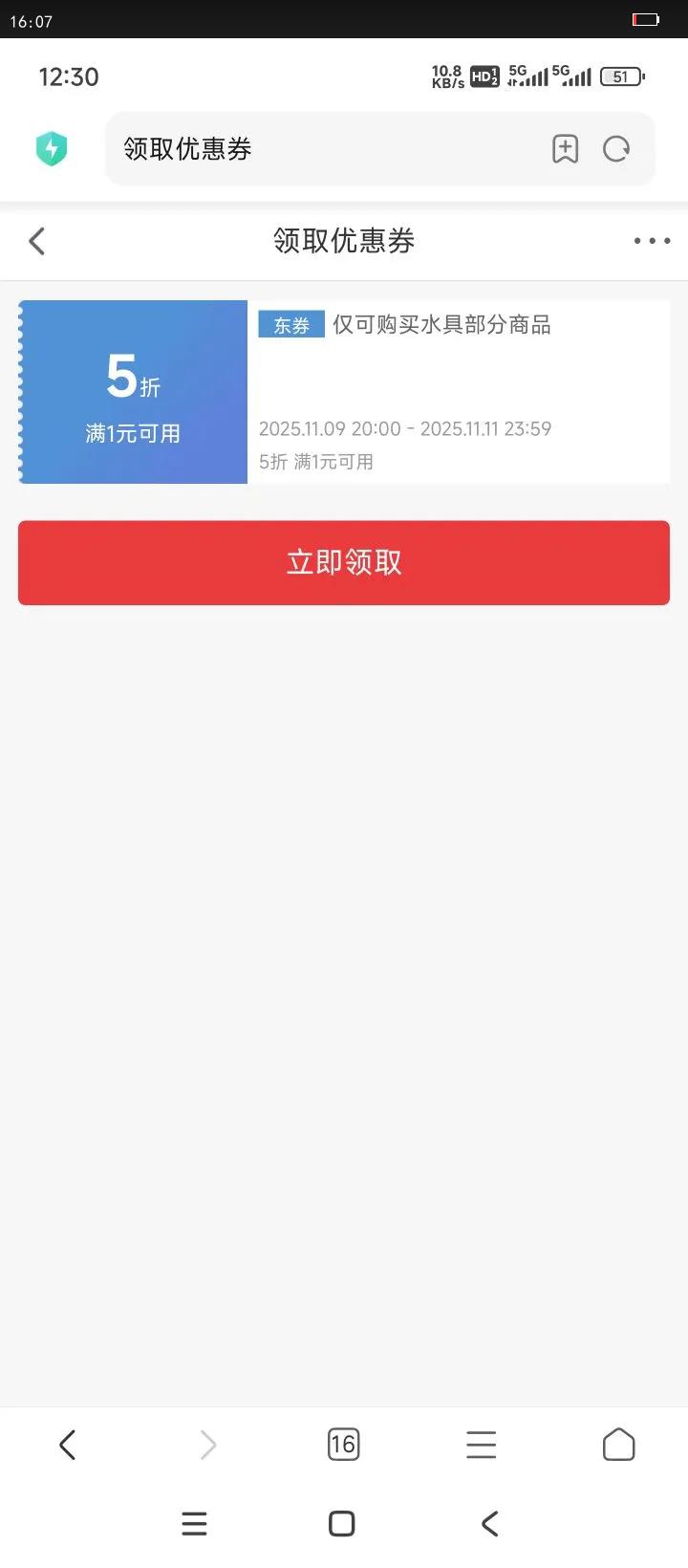Screen dimensions: 688x1568
Task: Add this page to bookmarks
Action: 566,149
